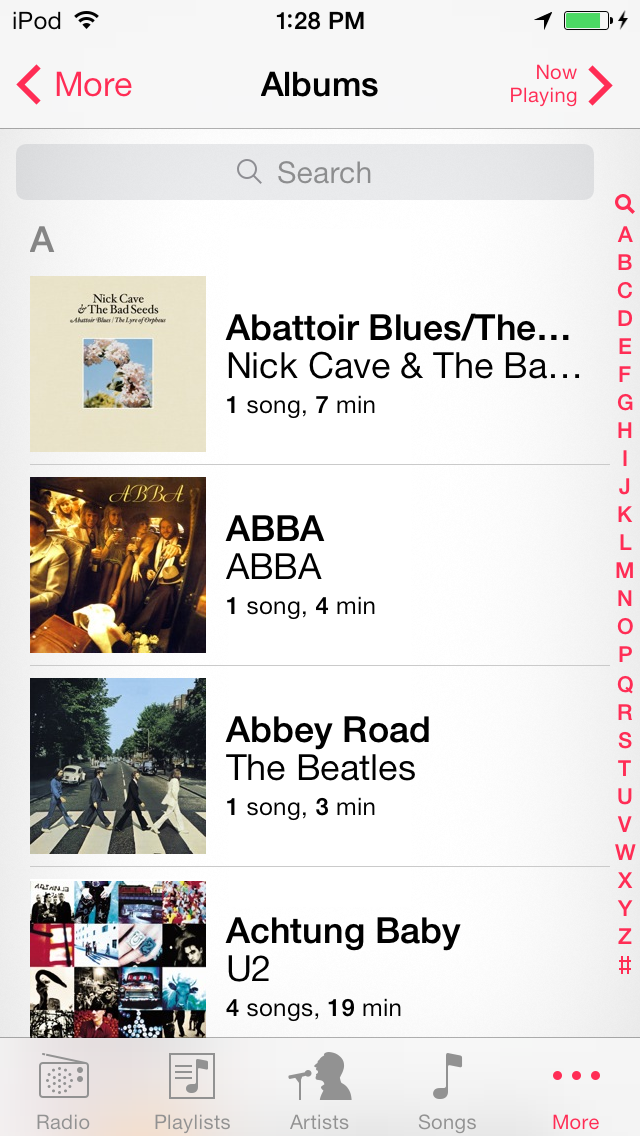Switch to the Radio tab
The height and width of the screenshot is (1136, 640).
[63, 1090]
